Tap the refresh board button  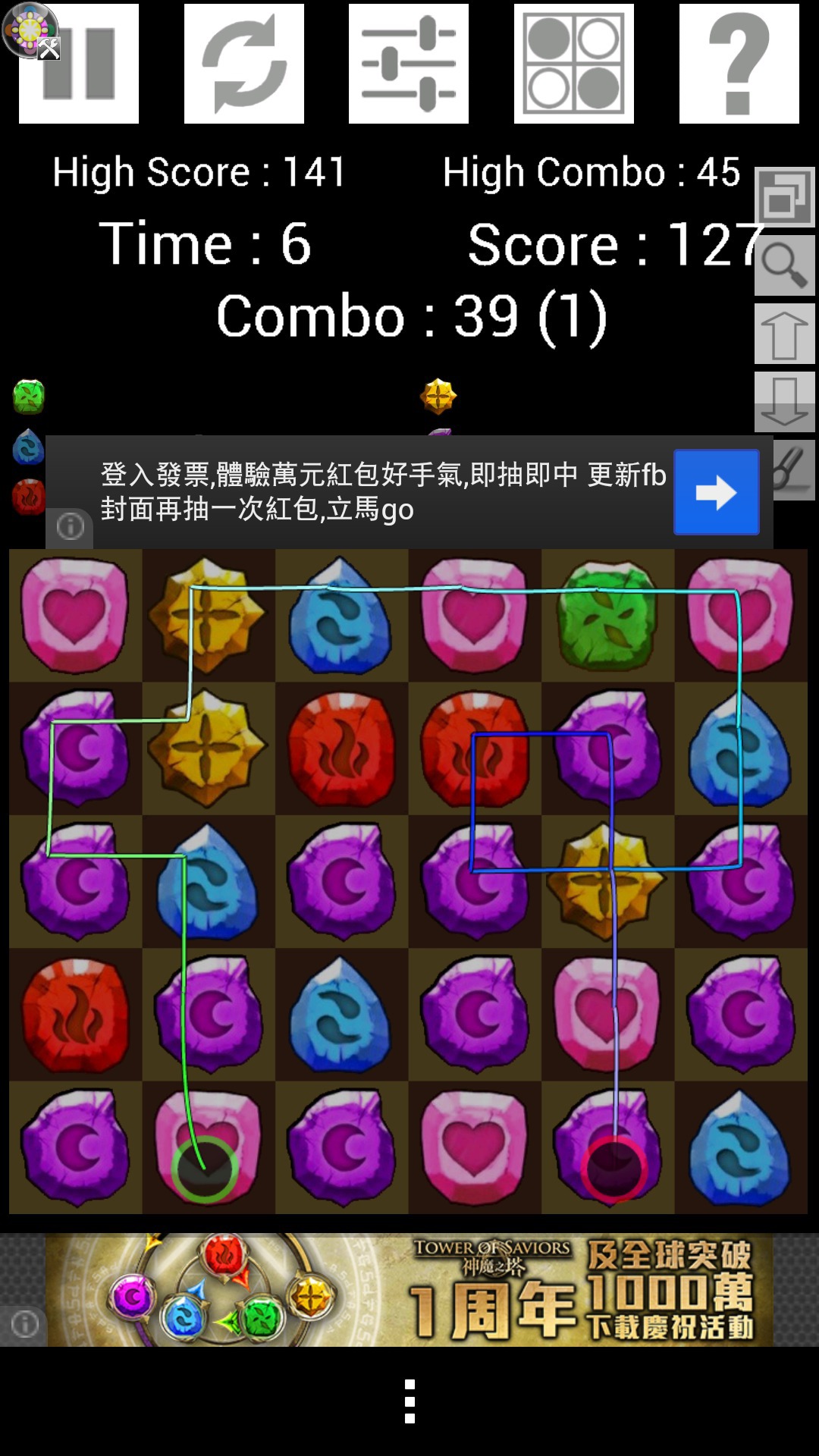(244, 64)
